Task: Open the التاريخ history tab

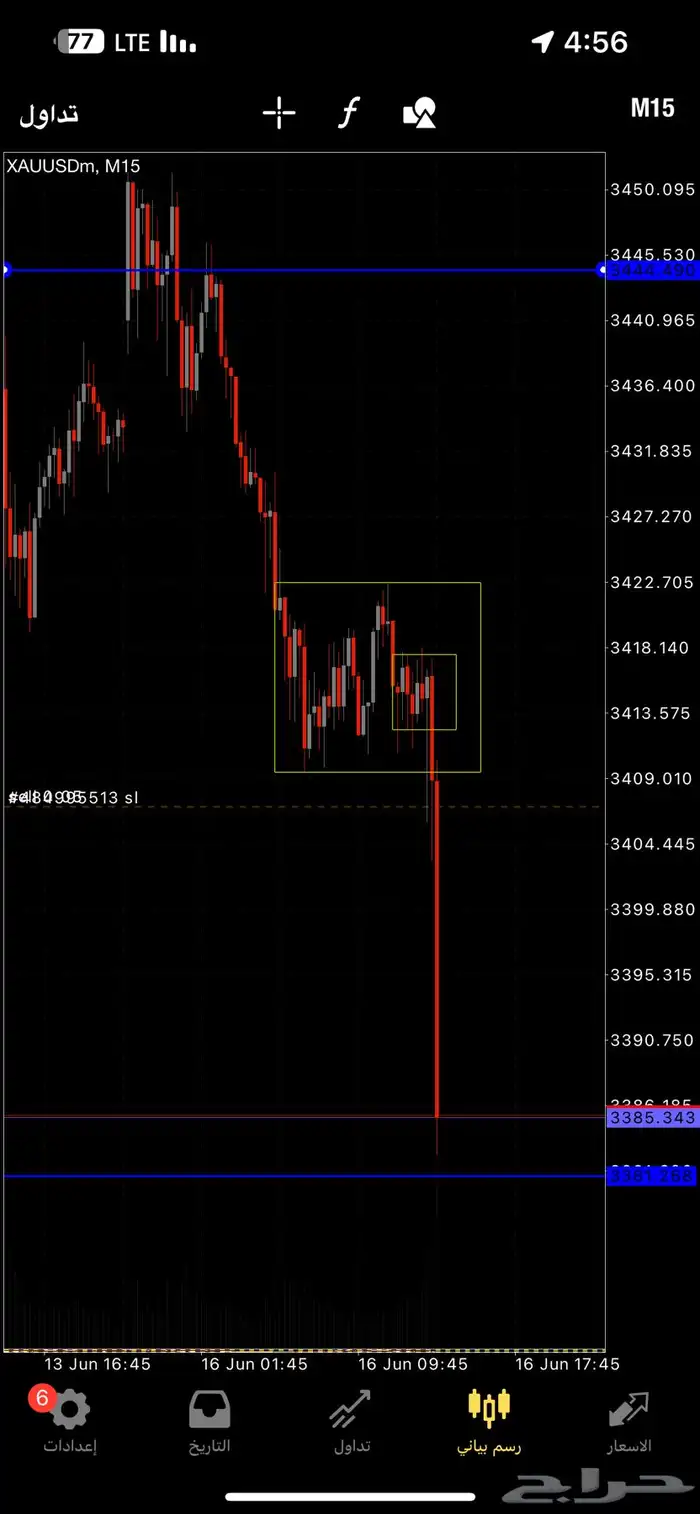Action: [x=210, y=1421]
